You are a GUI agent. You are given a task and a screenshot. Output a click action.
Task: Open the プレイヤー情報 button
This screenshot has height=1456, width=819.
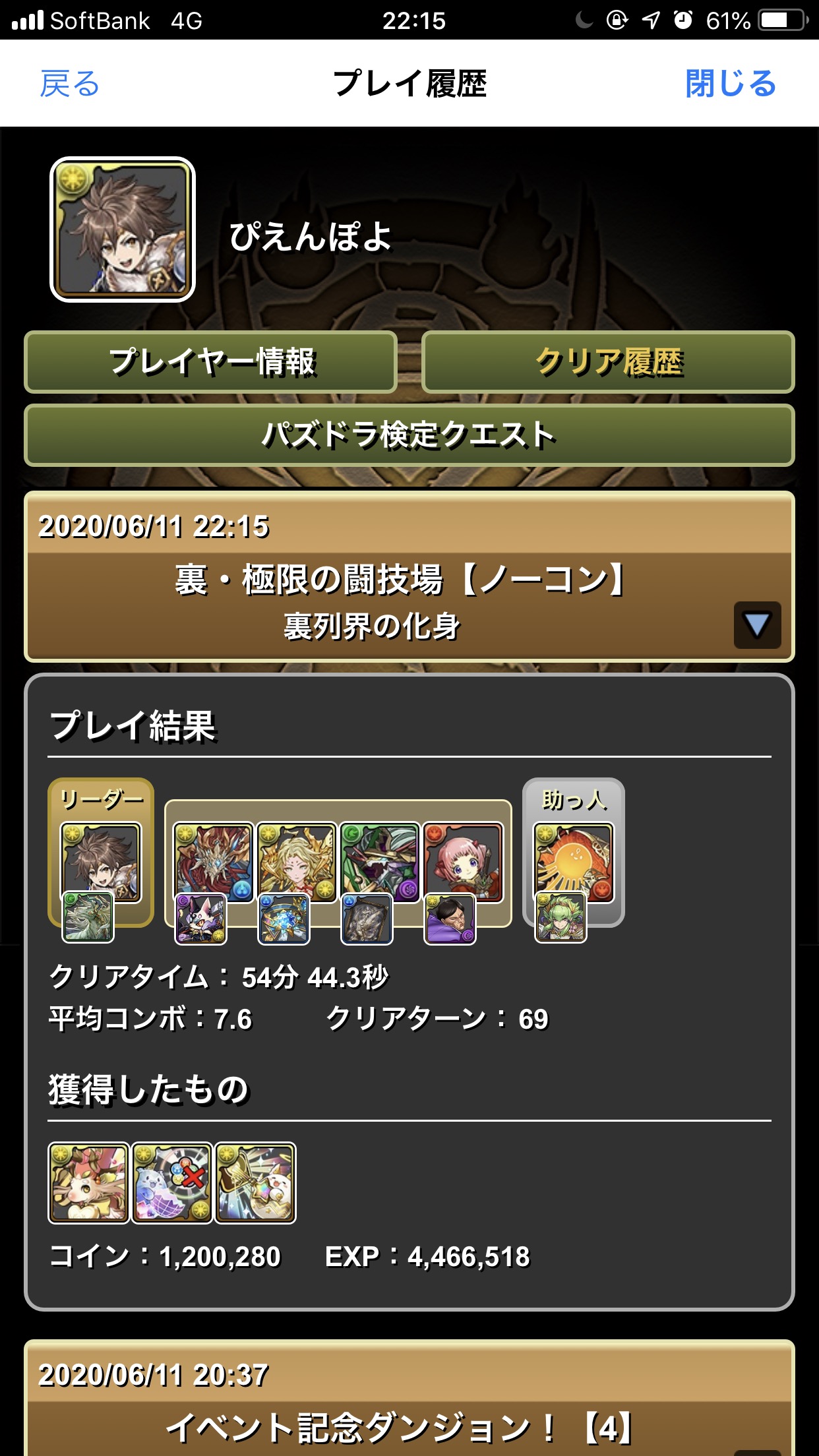pos(210,362)
